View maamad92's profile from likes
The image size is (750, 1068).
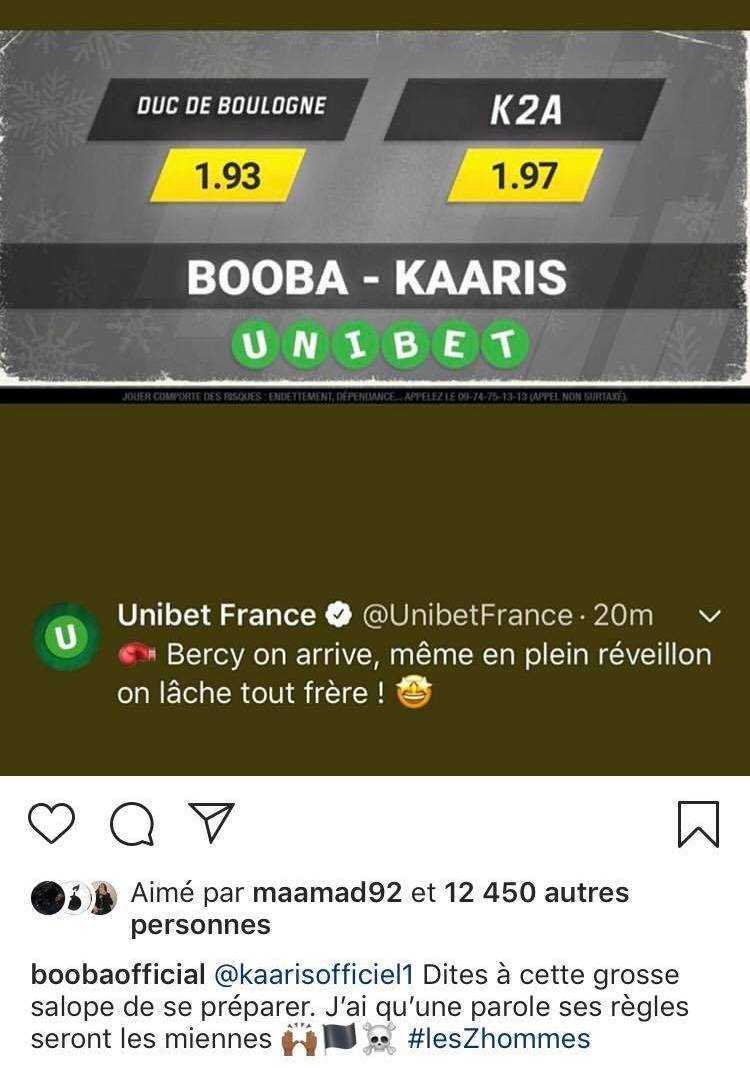click(328, 892)
